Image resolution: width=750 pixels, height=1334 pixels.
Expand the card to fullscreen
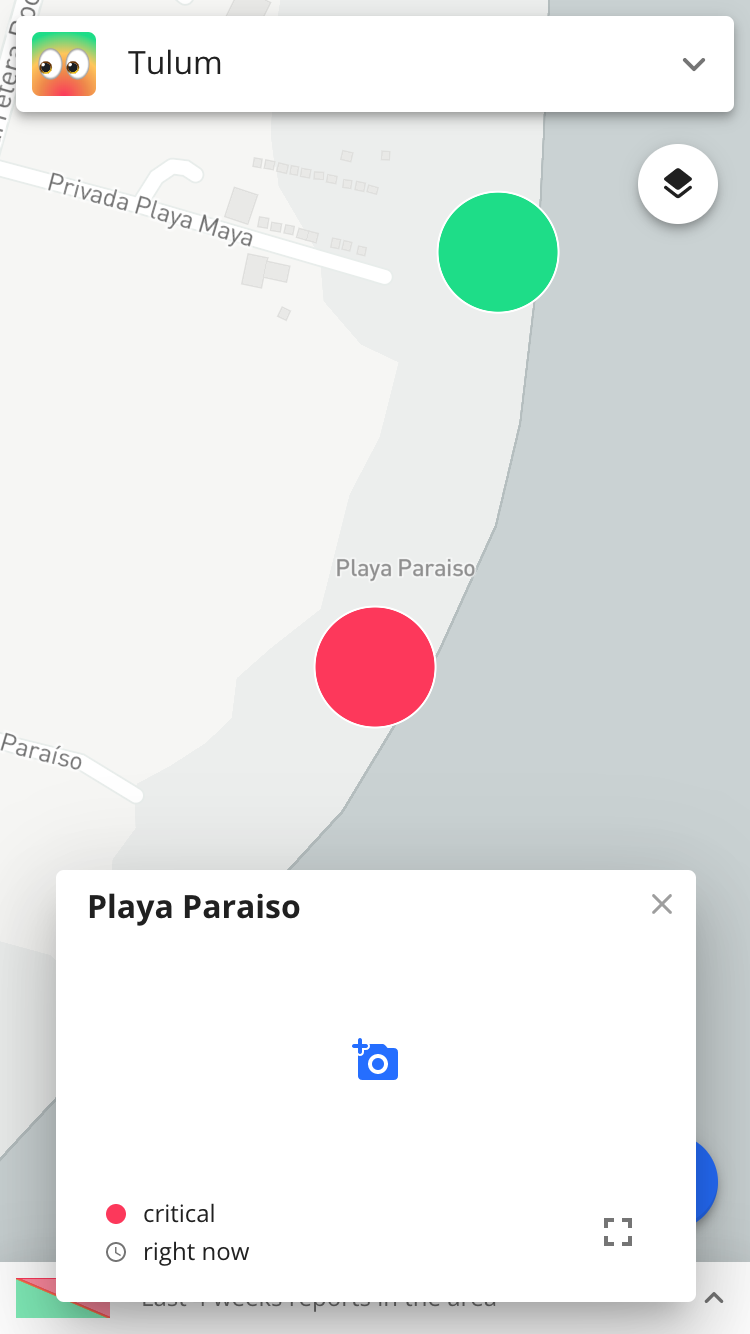(x=618, y=1231)
